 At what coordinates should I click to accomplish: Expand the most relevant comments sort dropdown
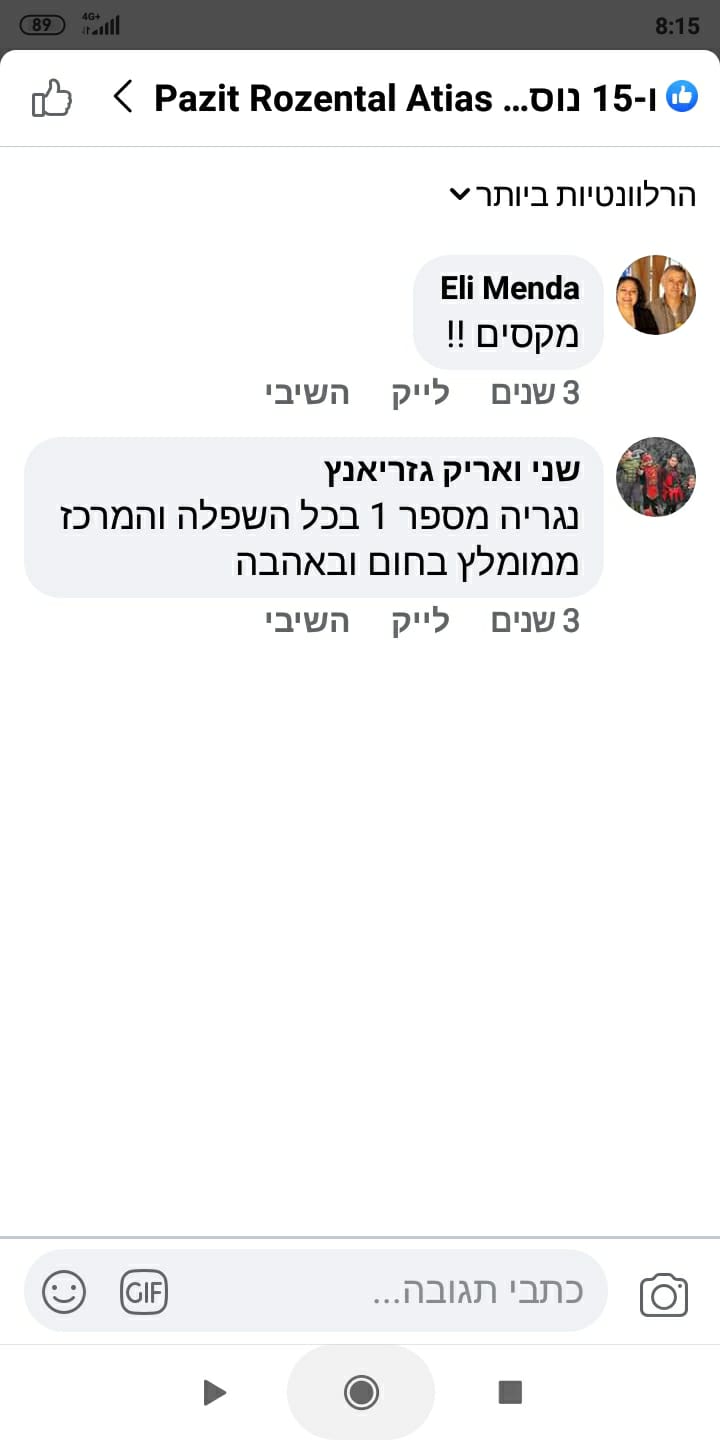point(572,194)
